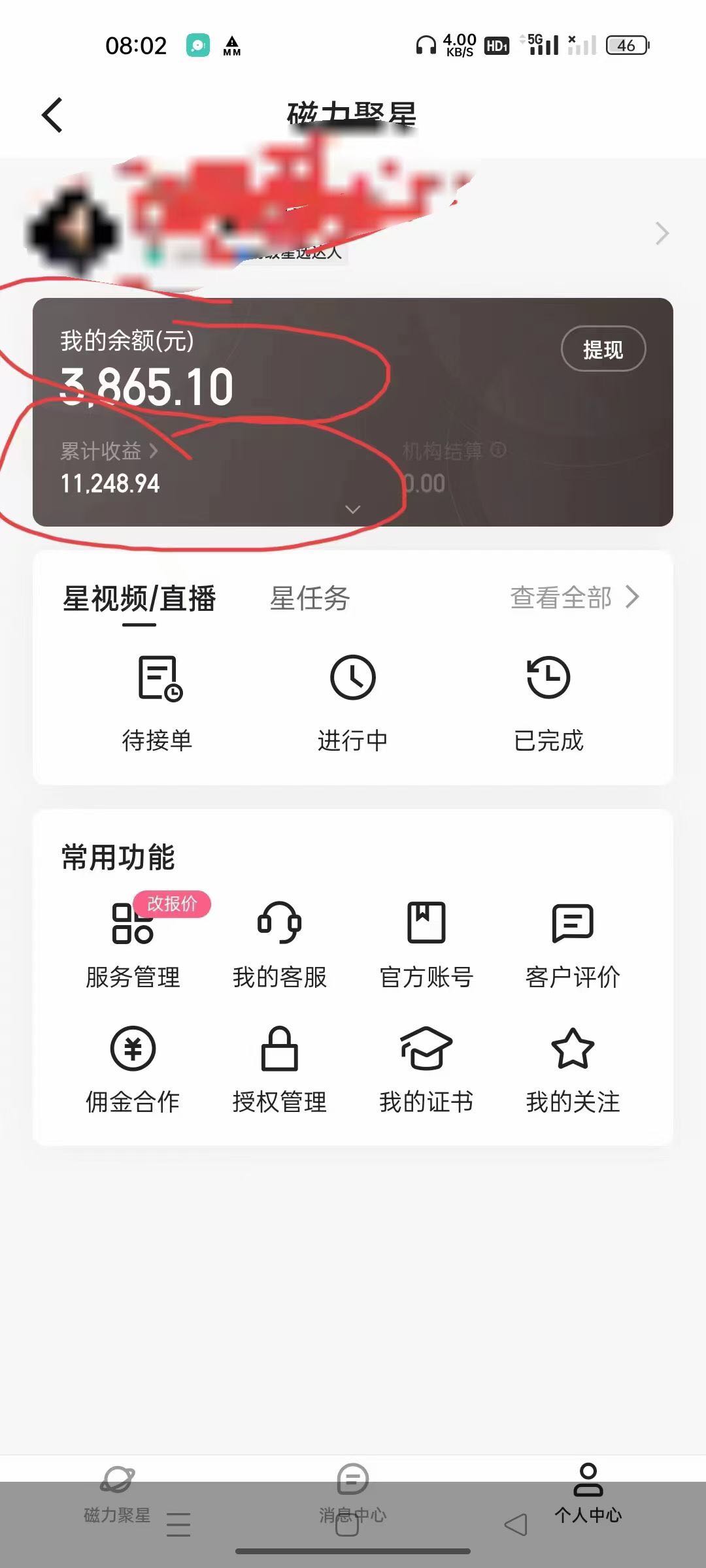Open 累计收益 earnings details
This screenshot has height=1568, width=706.
109,451
